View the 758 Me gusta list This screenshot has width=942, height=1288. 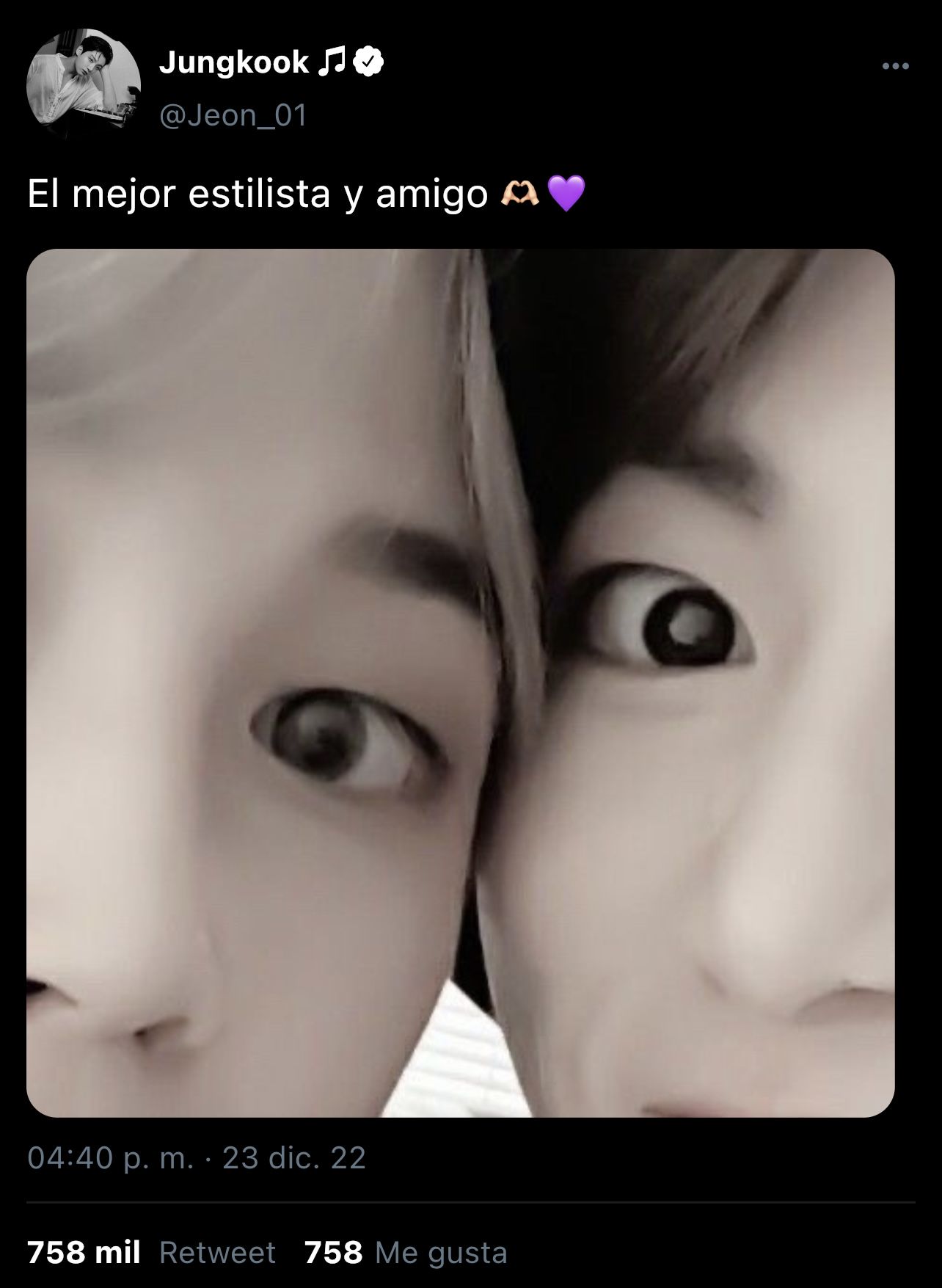click(x=405, y=1252)
